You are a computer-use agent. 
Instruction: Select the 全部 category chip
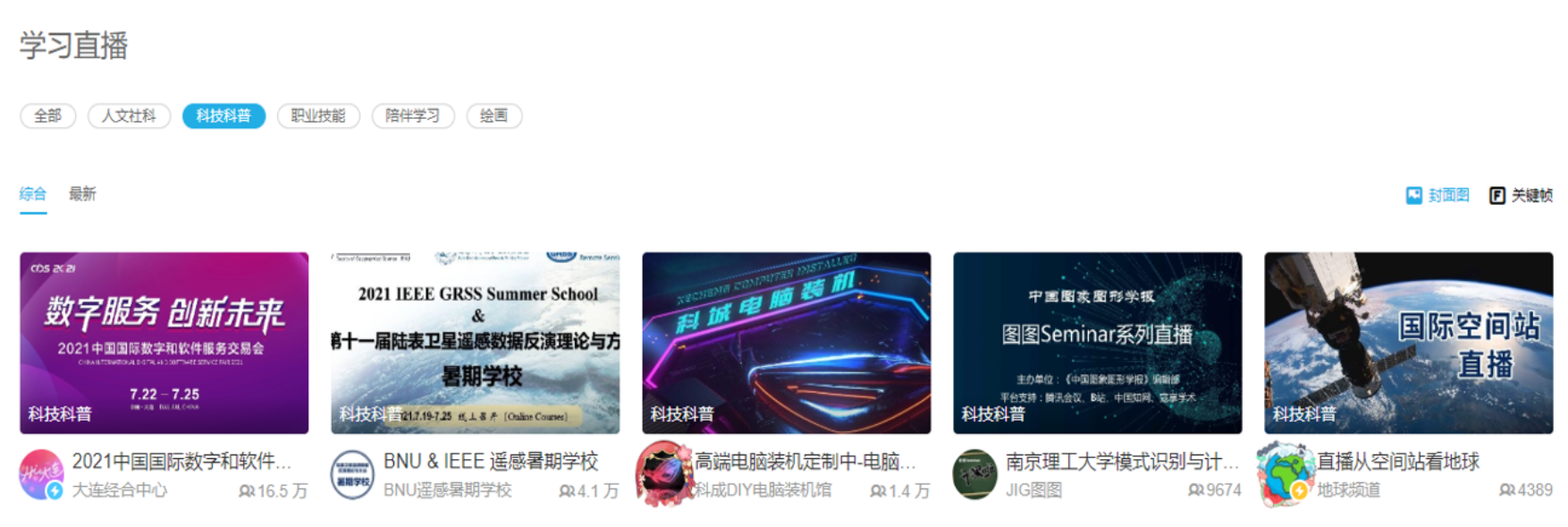coord(47,116)
